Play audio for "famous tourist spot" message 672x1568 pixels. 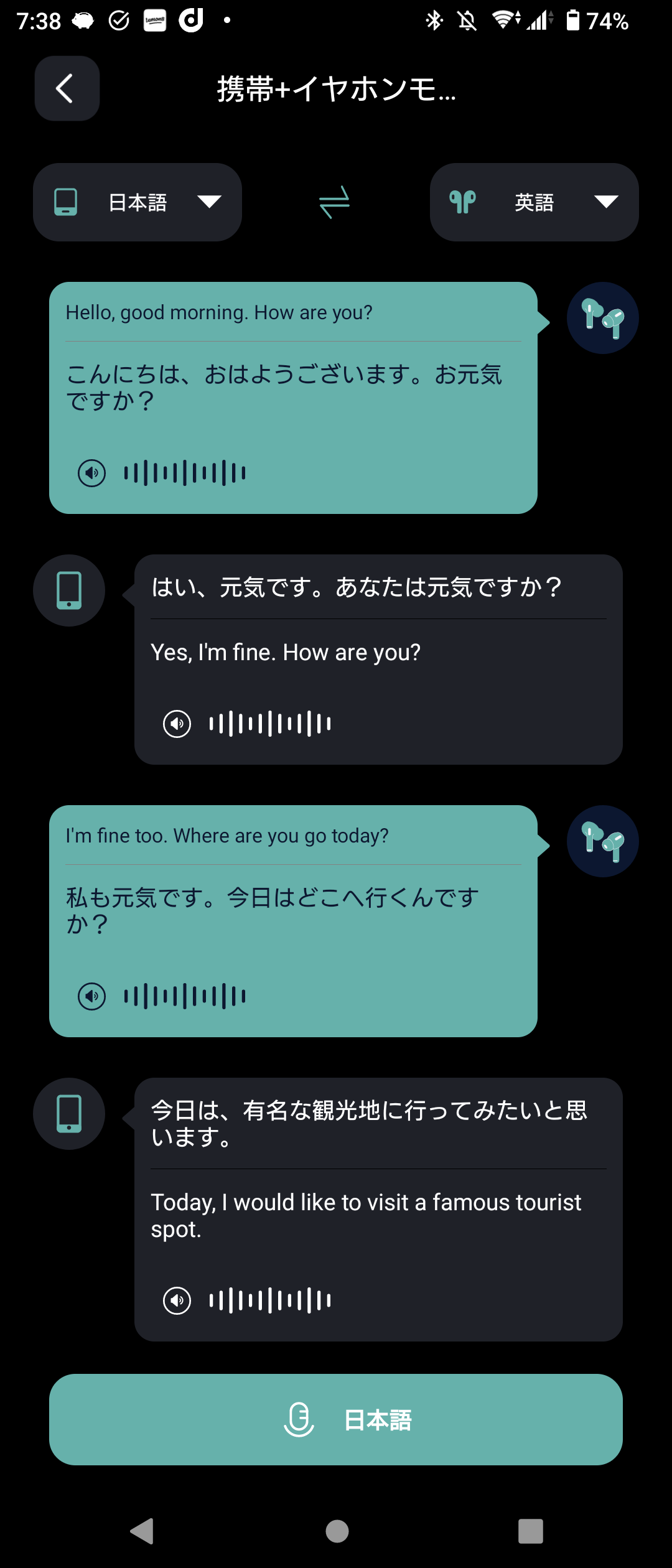pyautogui.click(x=177, y=1300)
